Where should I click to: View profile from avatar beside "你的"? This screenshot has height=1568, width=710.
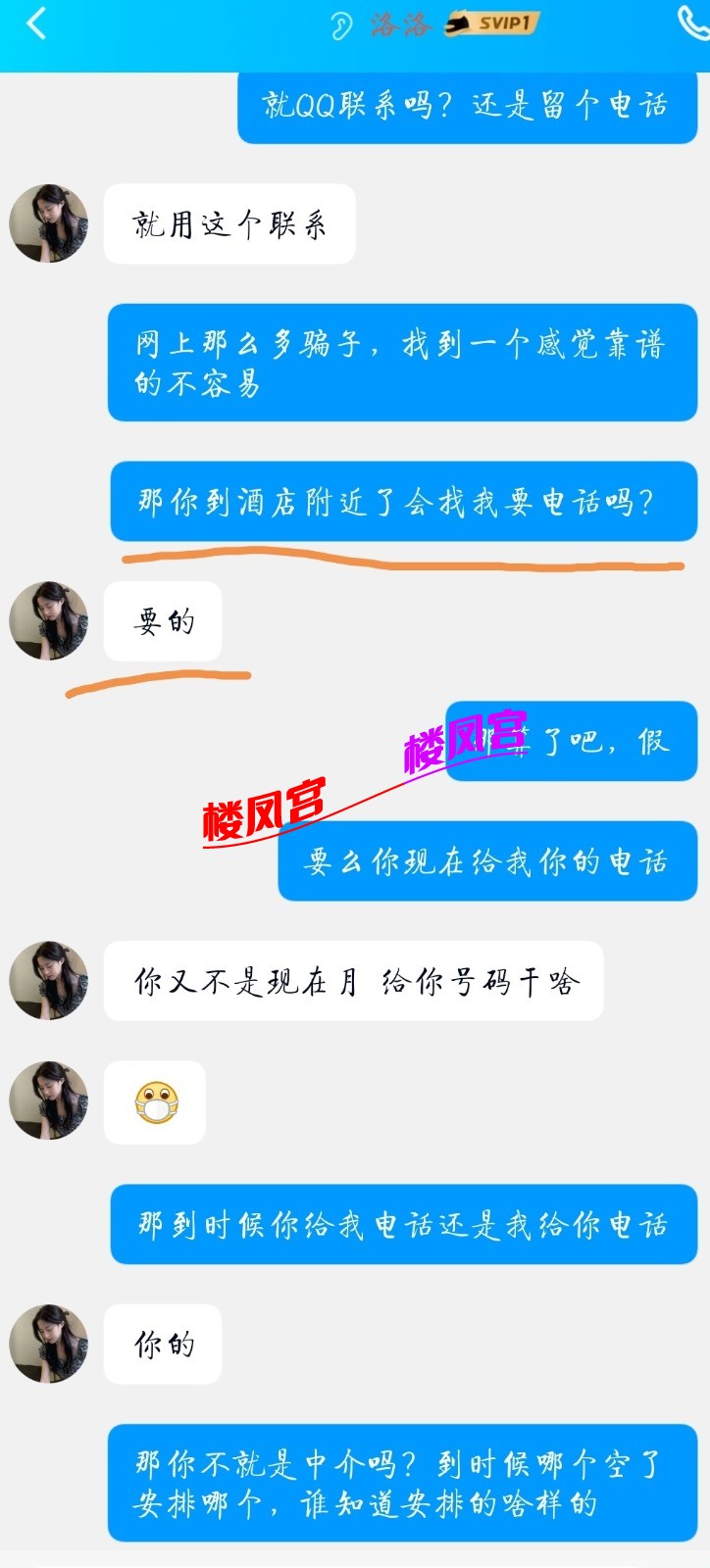[49, 1344]
